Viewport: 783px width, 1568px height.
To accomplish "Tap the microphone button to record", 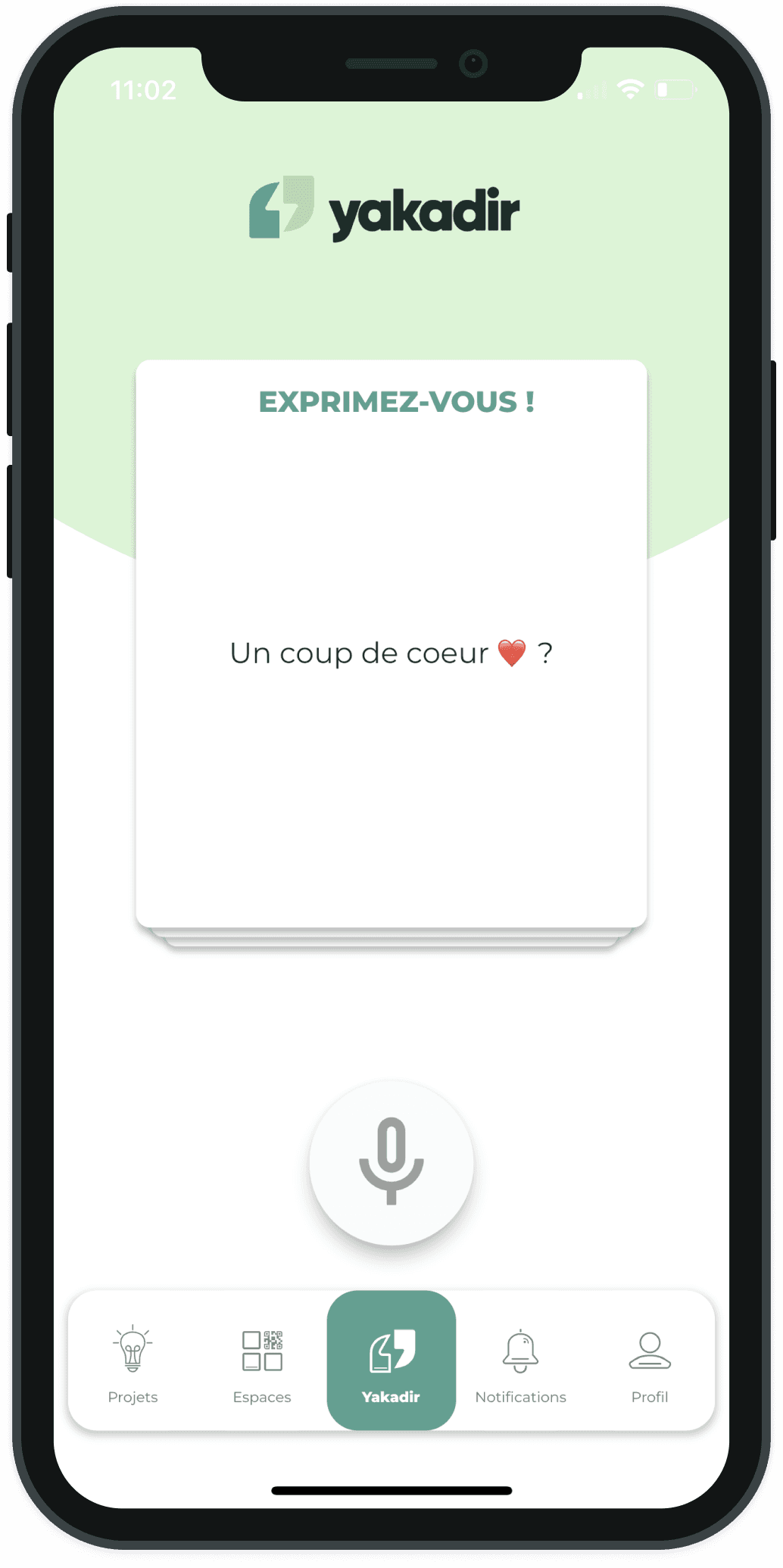I will (391, 1162).
